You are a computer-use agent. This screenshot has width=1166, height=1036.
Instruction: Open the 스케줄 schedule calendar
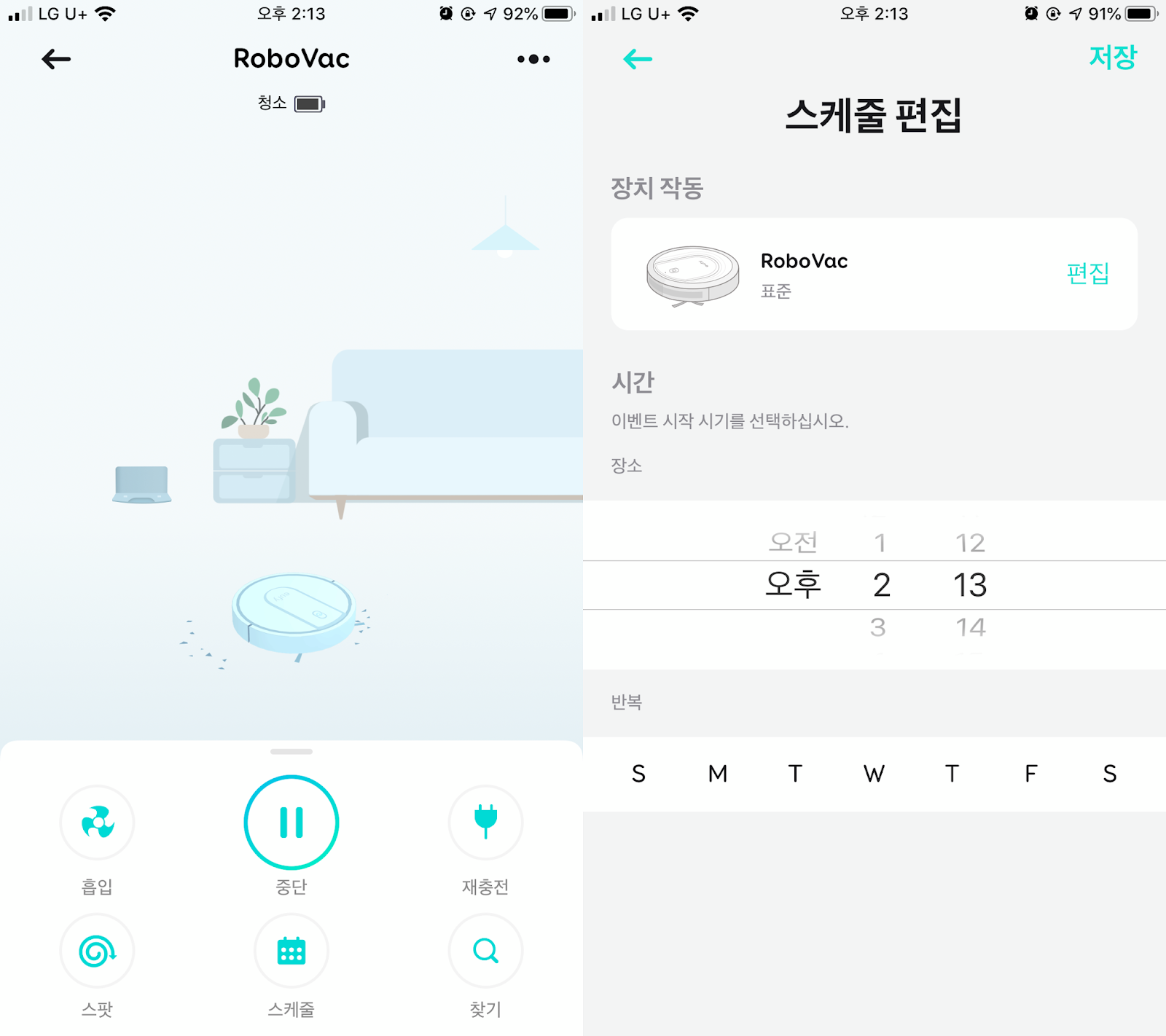[x=291, y=951]
